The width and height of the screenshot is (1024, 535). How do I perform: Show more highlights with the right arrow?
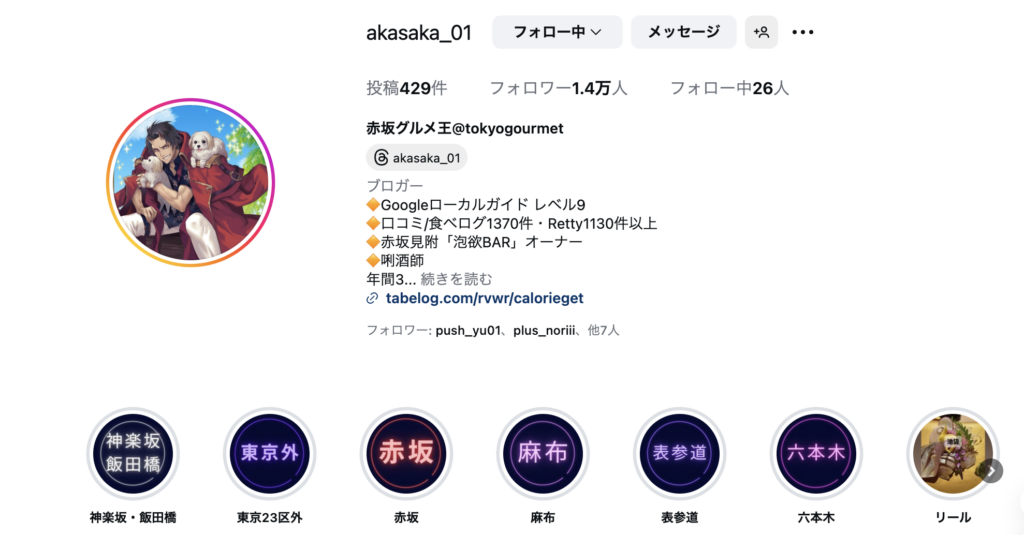(x=990, y=470)
